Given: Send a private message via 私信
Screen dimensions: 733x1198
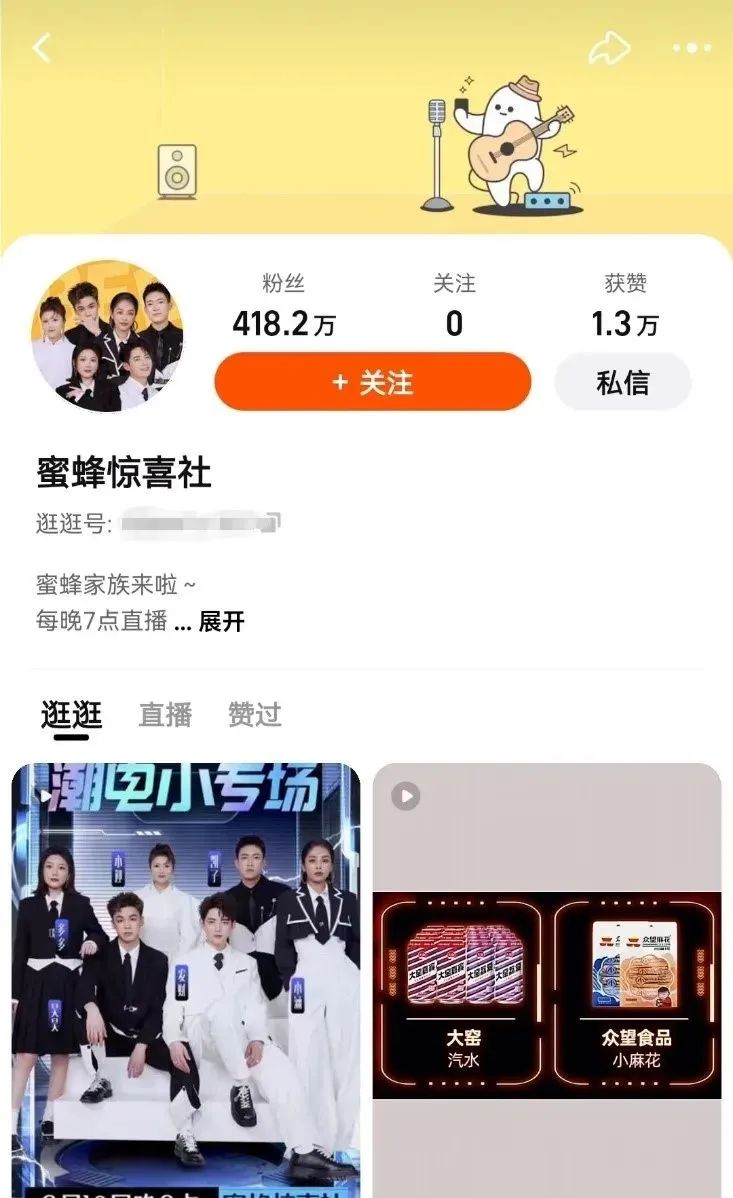Looking at the screenshot, I should point(623,381).
